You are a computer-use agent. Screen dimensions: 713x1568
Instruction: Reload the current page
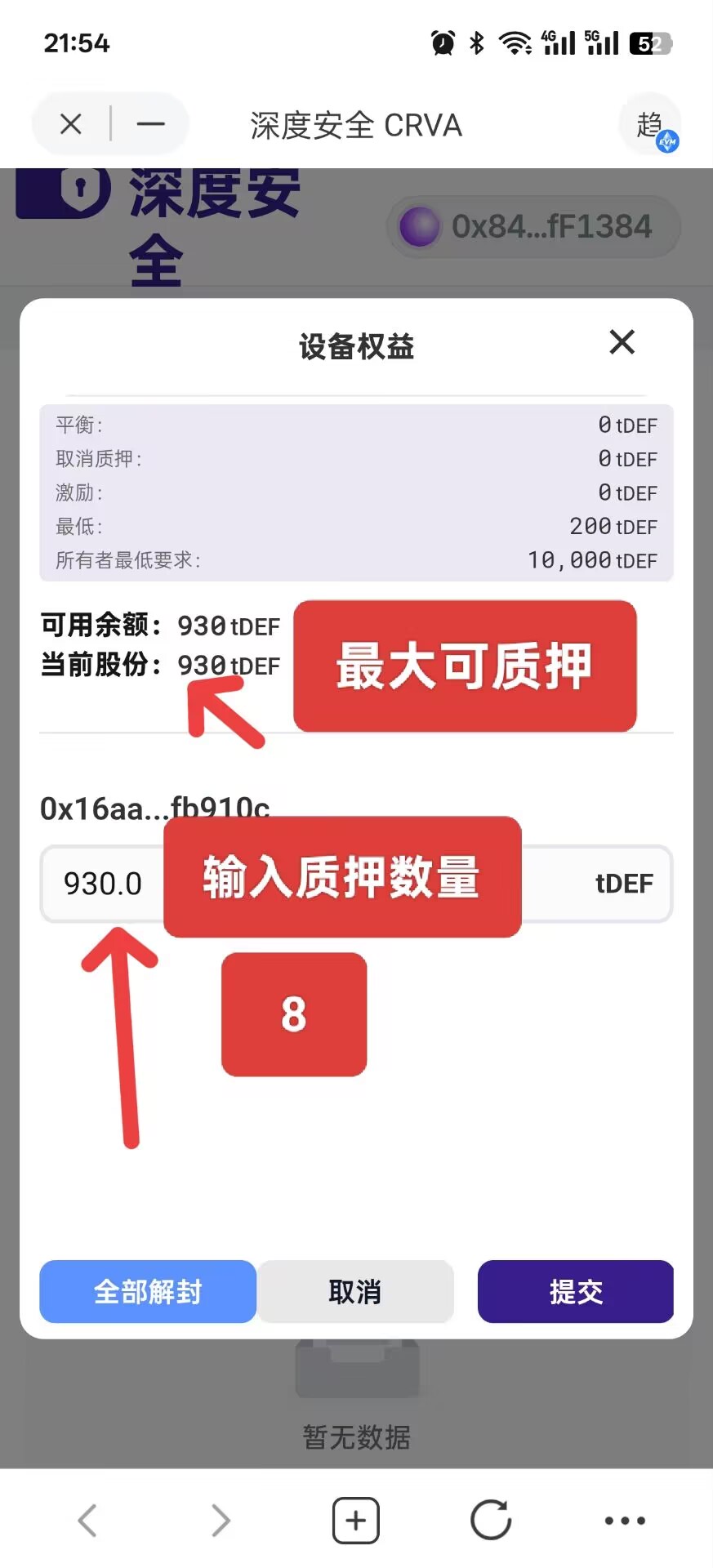tap(491, 1520)
